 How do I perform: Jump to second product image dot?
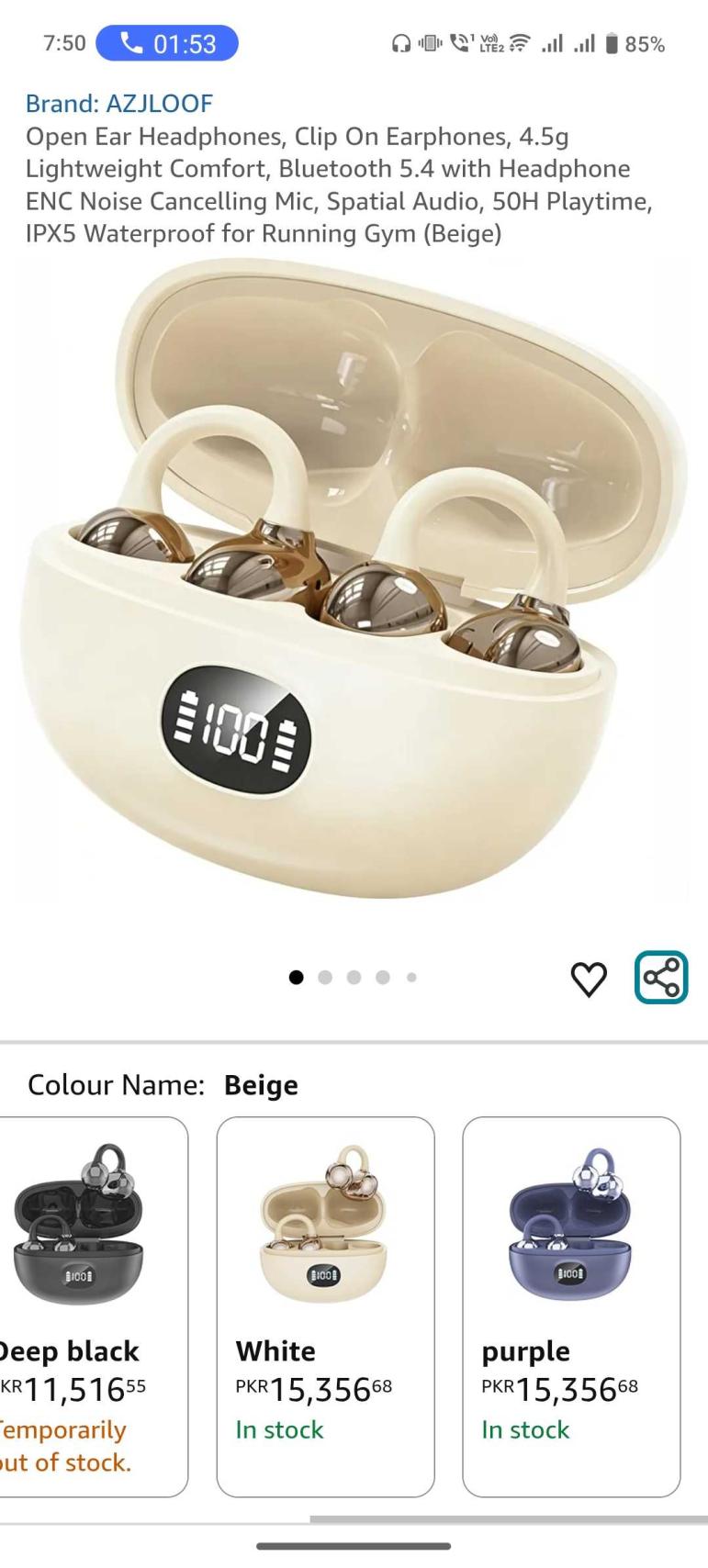(x=325, y=978)
